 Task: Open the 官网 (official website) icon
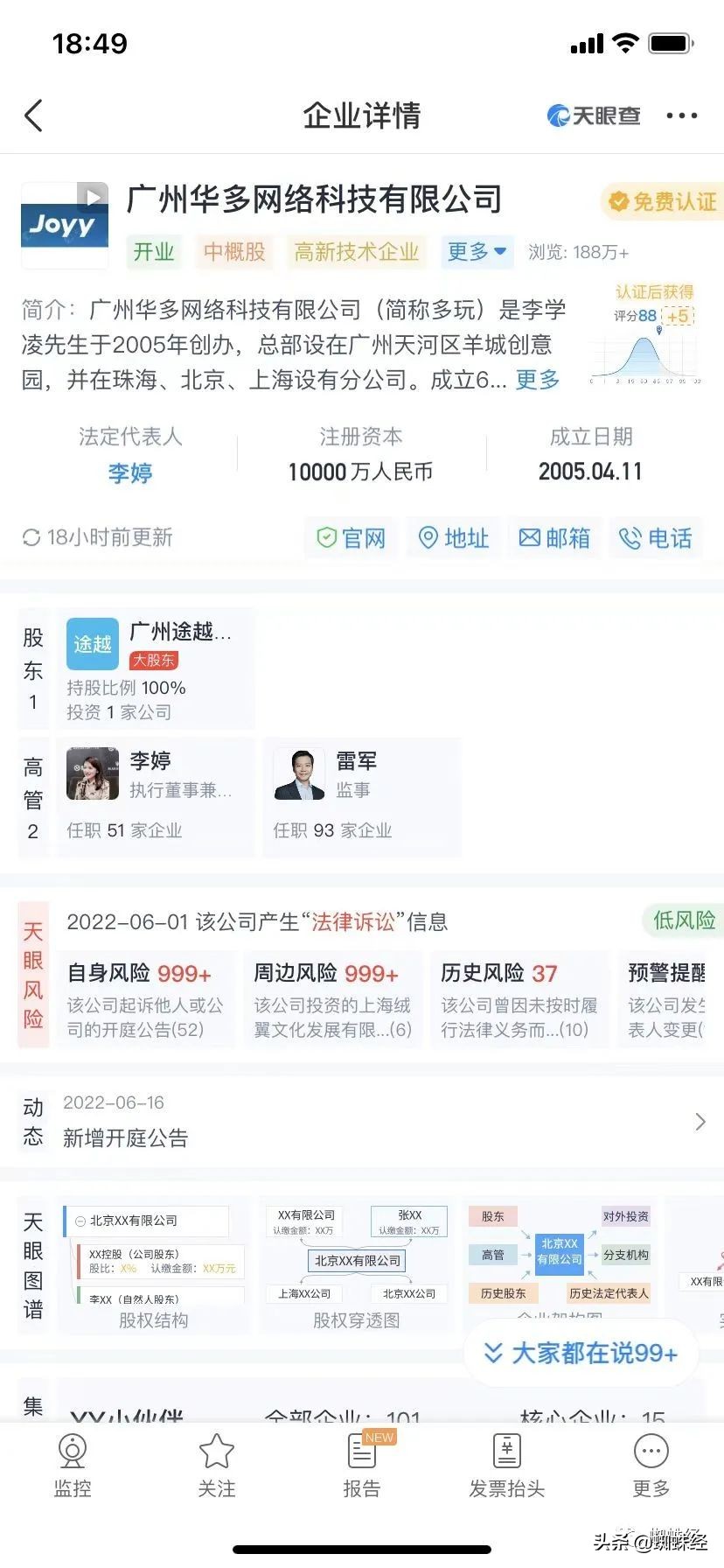tap(351, 538)
